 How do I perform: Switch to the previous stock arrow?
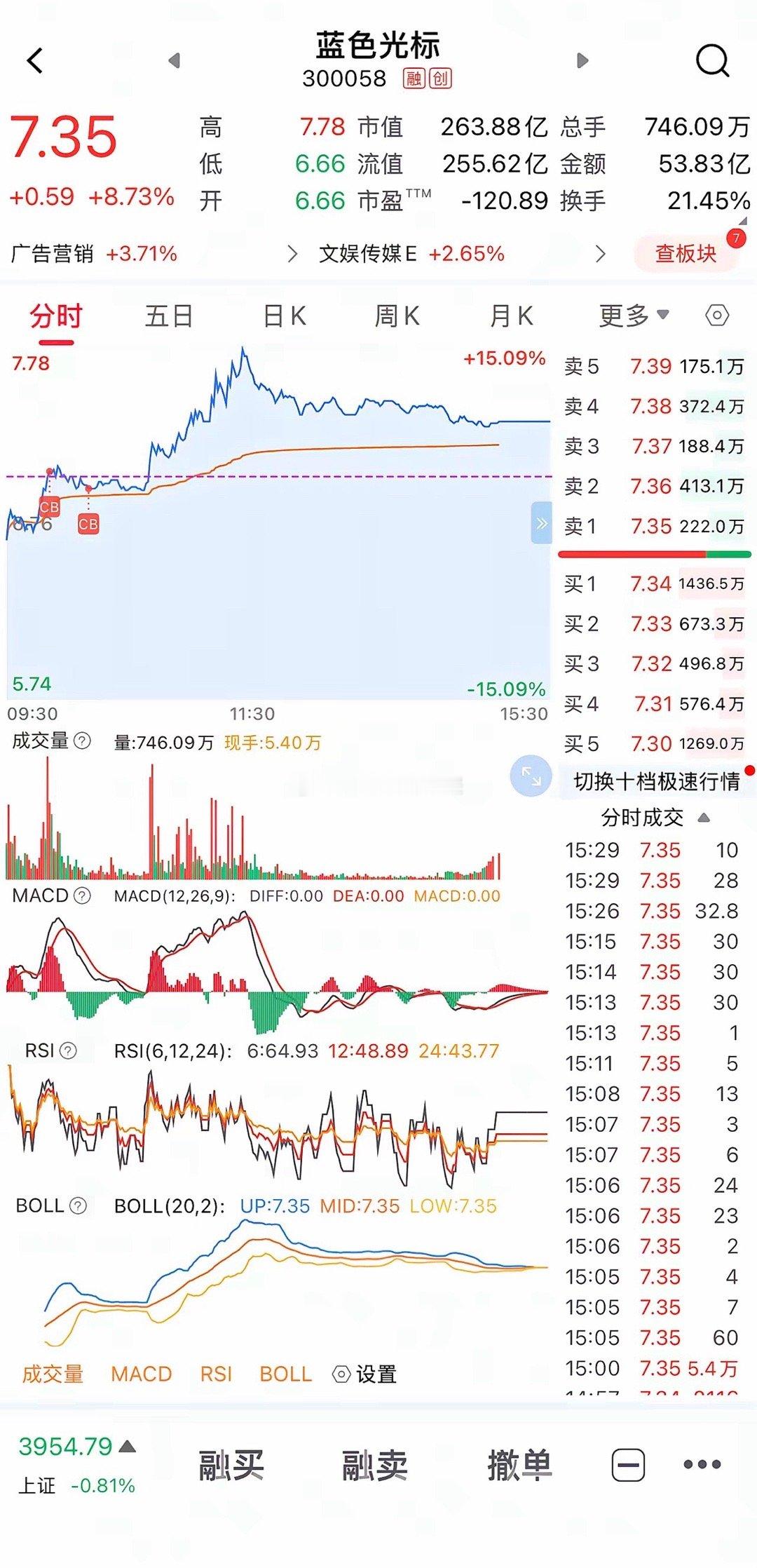click(175, 61)
